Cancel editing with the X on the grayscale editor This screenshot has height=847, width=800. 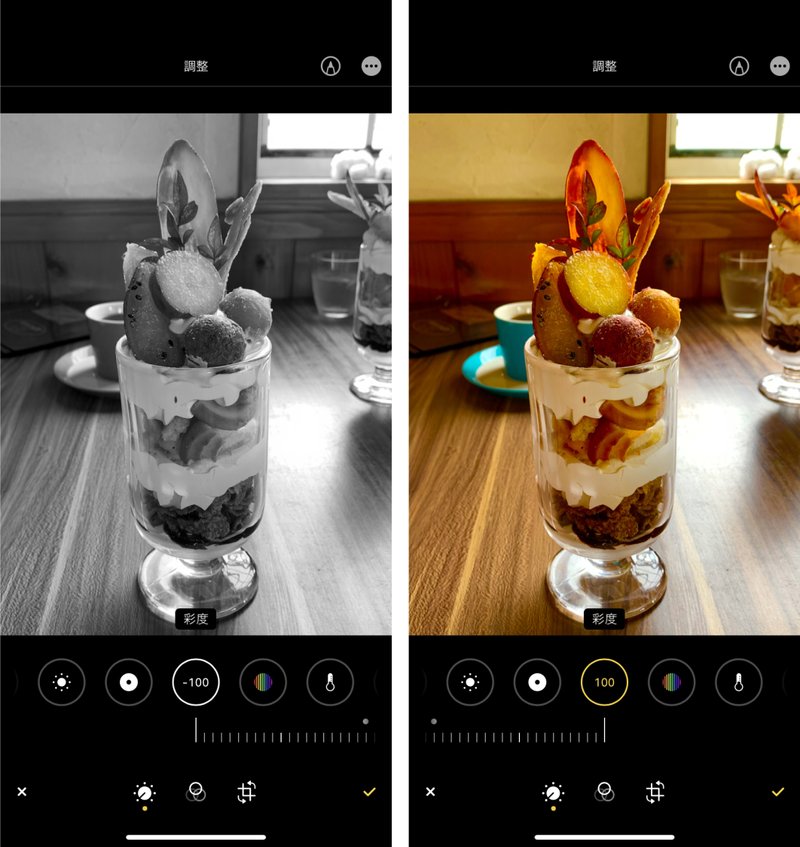(22, 792)
